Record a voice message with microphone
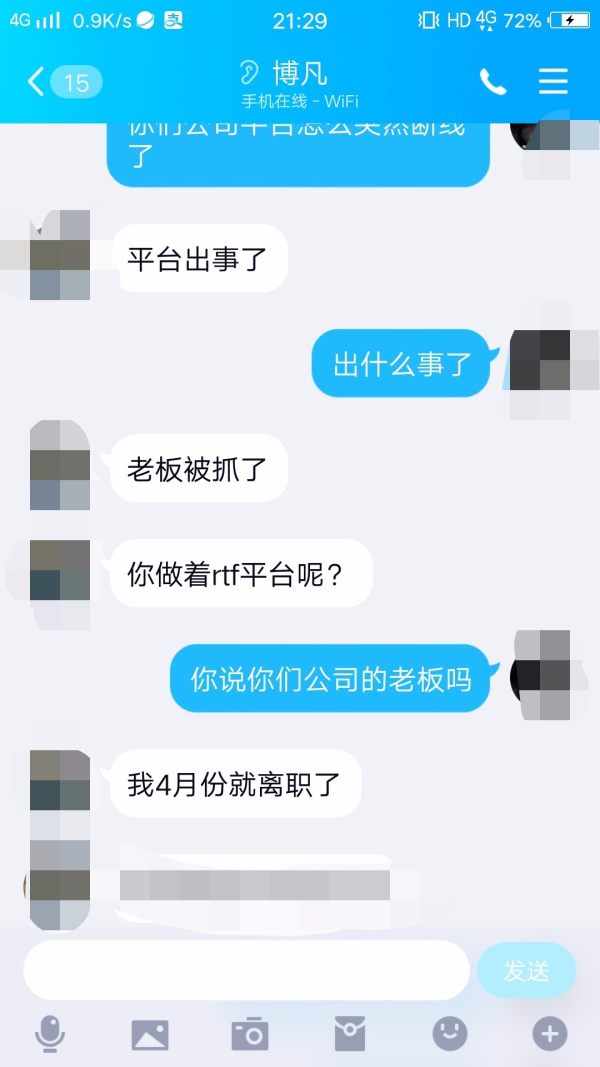600x1067 pixels. 49,1034
